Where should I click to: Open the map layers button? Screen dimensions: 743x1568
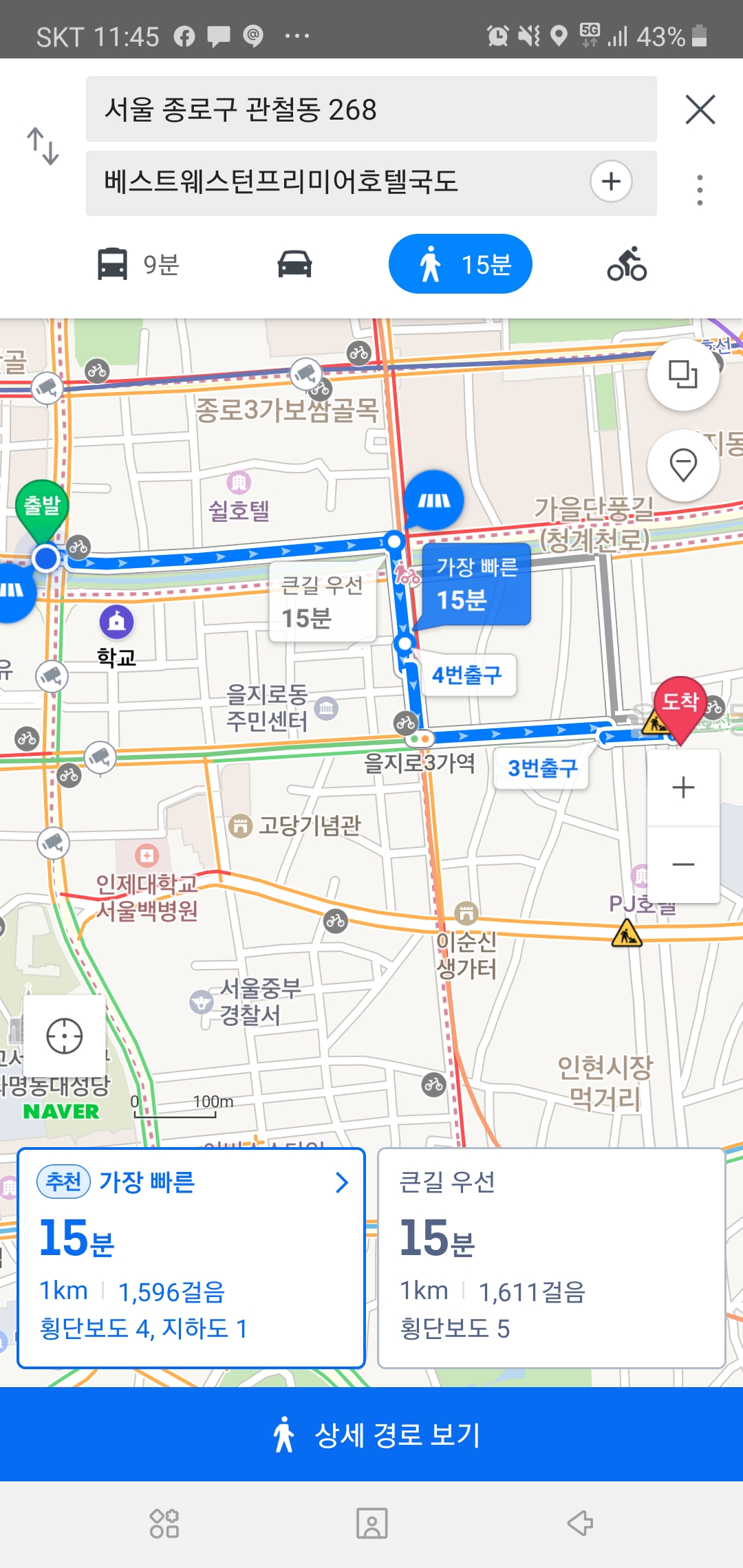coord(683,375)
